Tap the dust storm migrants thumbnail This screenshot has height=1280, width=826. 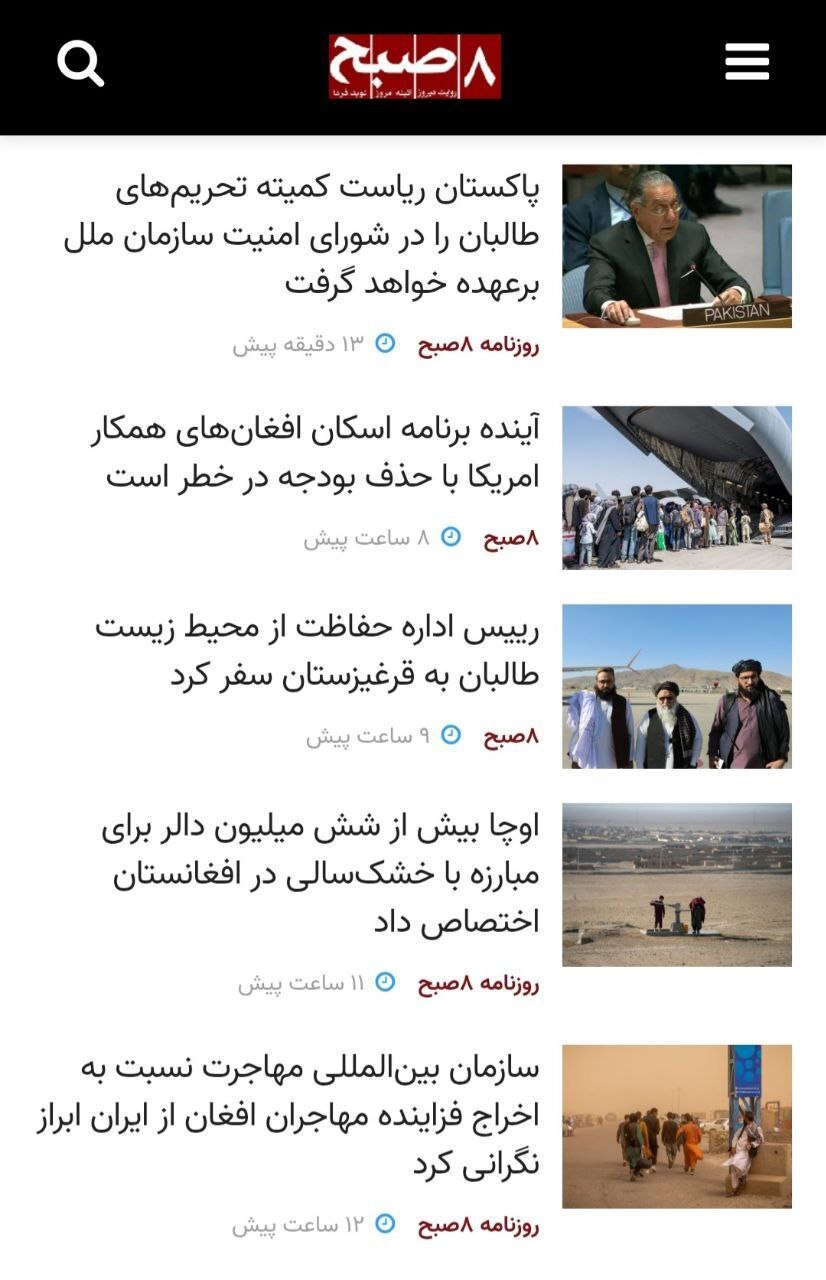coord(676,1126)
